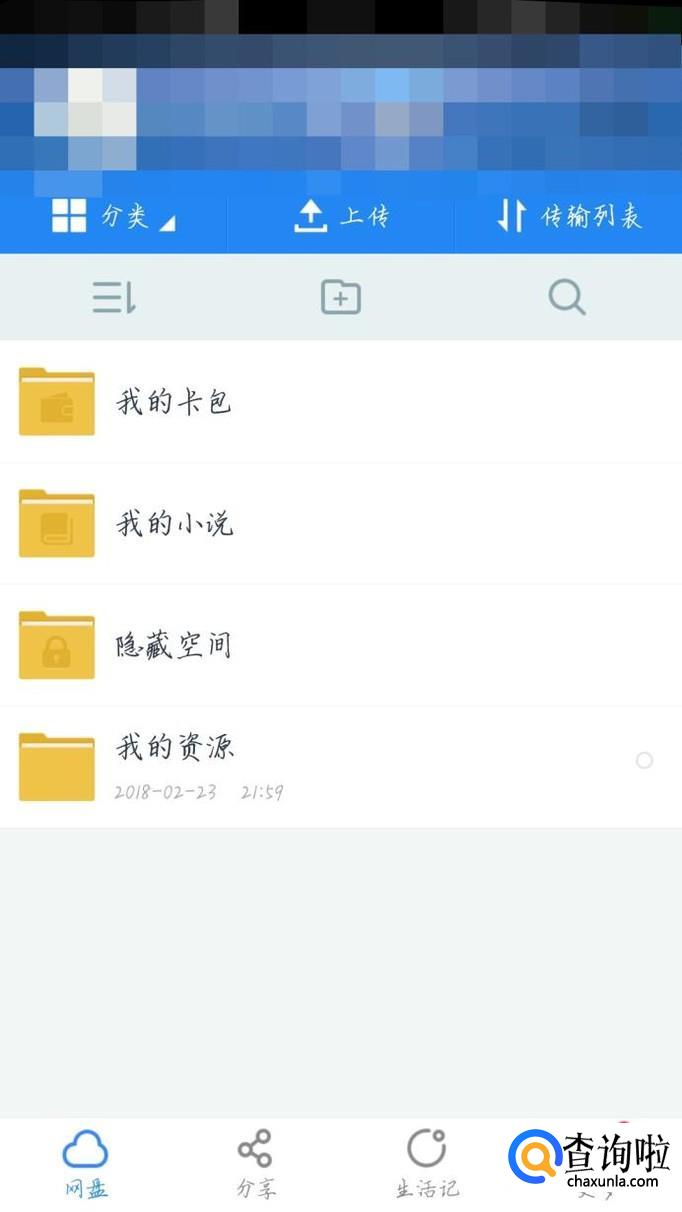Open the 我的小说 folder
The height and width of the screenshot is (1212, 682).
(174, 524)
